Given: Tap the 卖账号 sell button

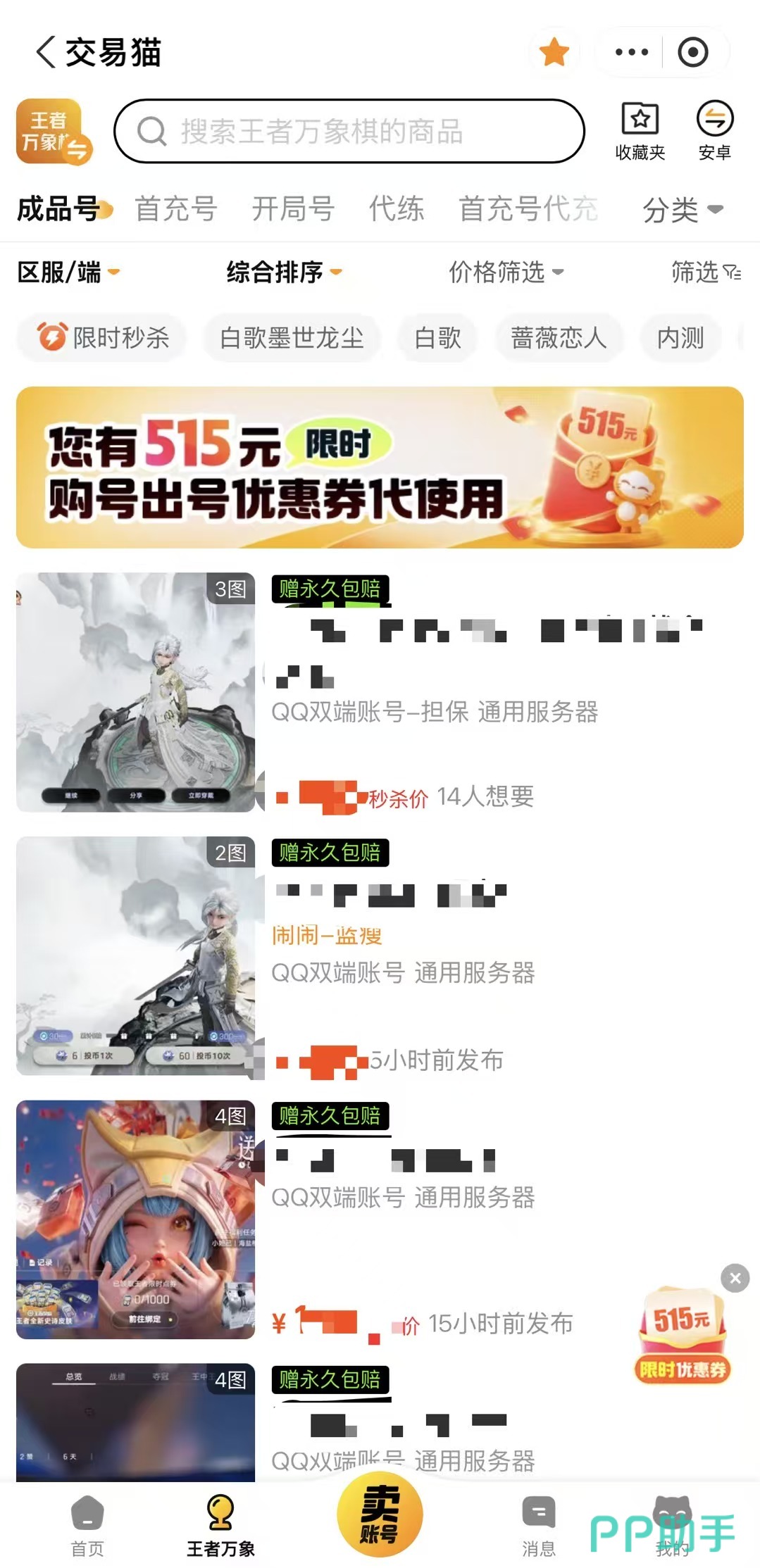Looking at the screenshot, I should coord(380,1514).
